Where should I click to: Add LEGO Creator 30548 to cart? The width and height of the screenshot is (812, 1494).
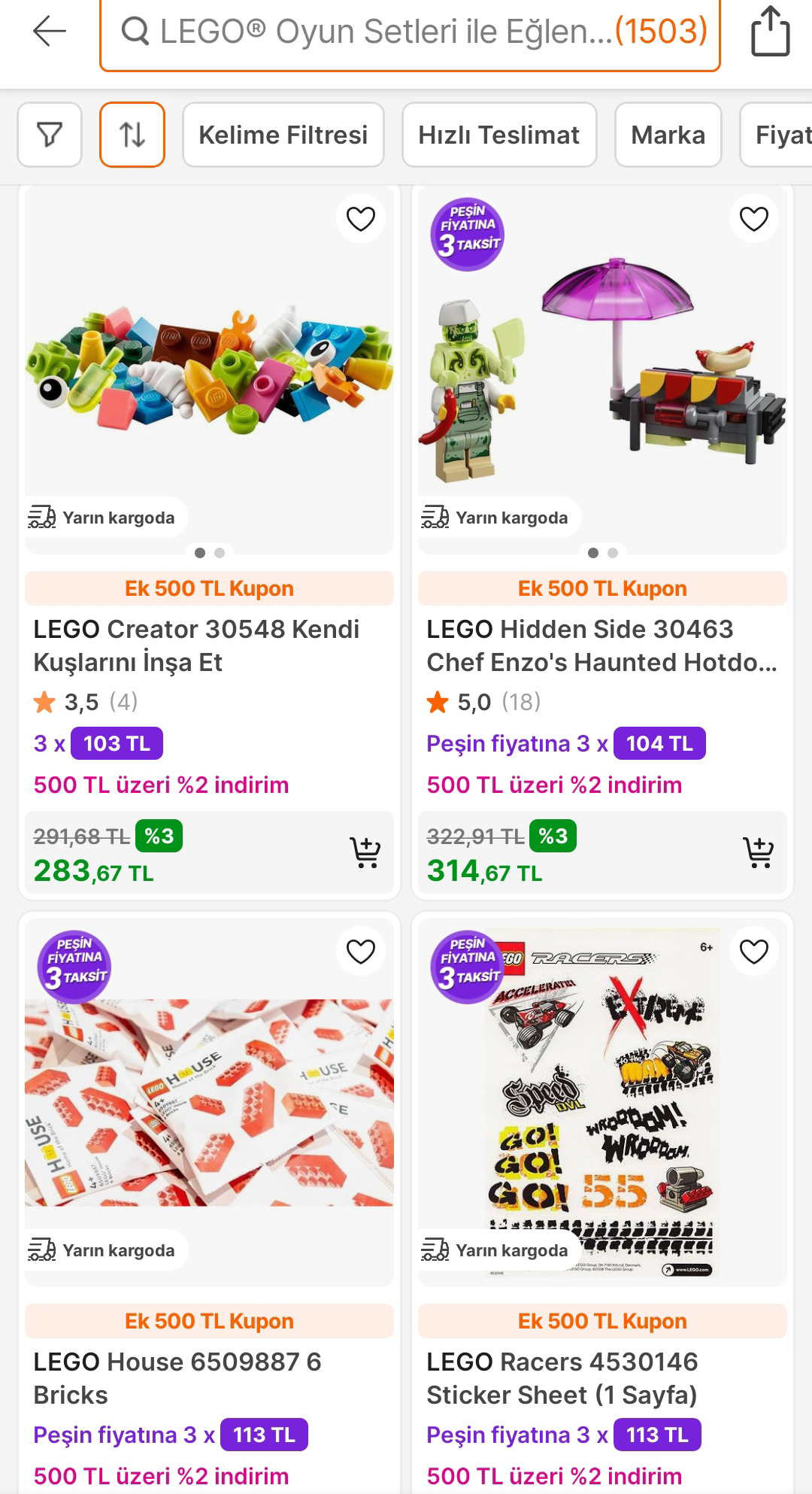pyautogui.click(x=365, y=852)
